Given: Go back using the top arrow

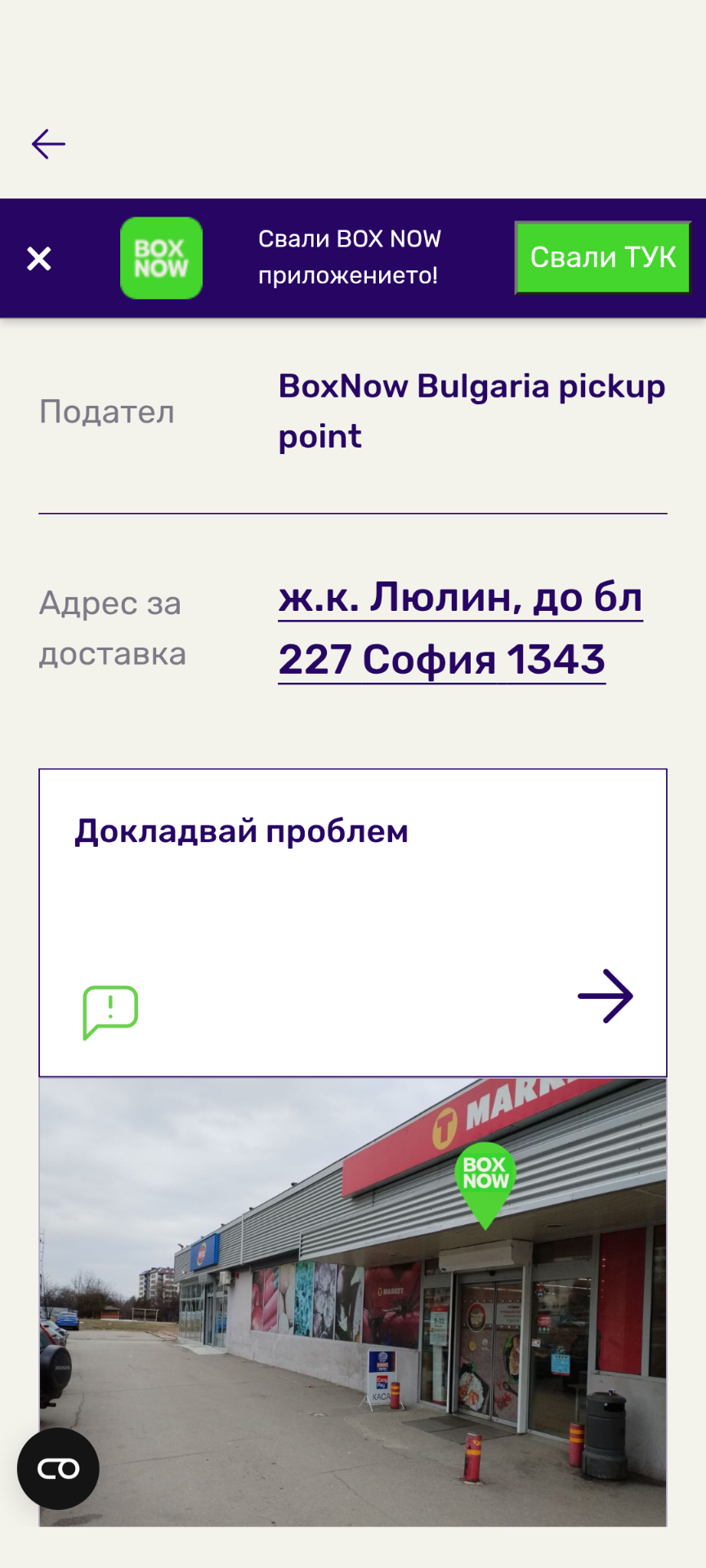Looking at the screenshot, I should tap(48, 144).
